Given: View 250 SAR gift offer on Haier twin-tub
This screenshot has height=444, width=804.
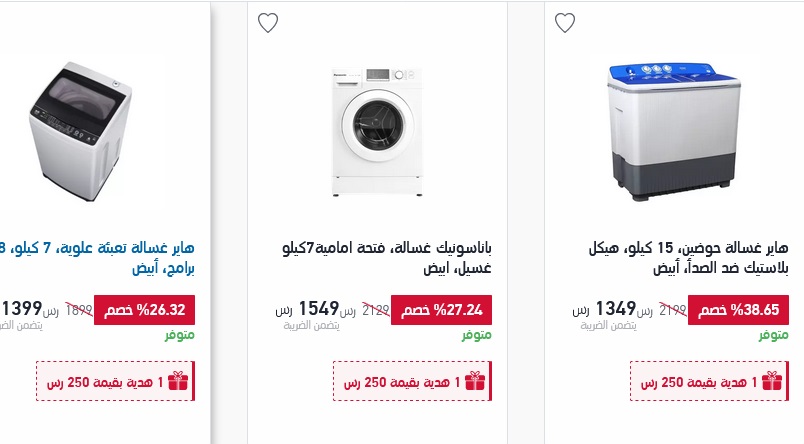Looking at the screenshot, I should pyautogui.click(x=710, y=381).
